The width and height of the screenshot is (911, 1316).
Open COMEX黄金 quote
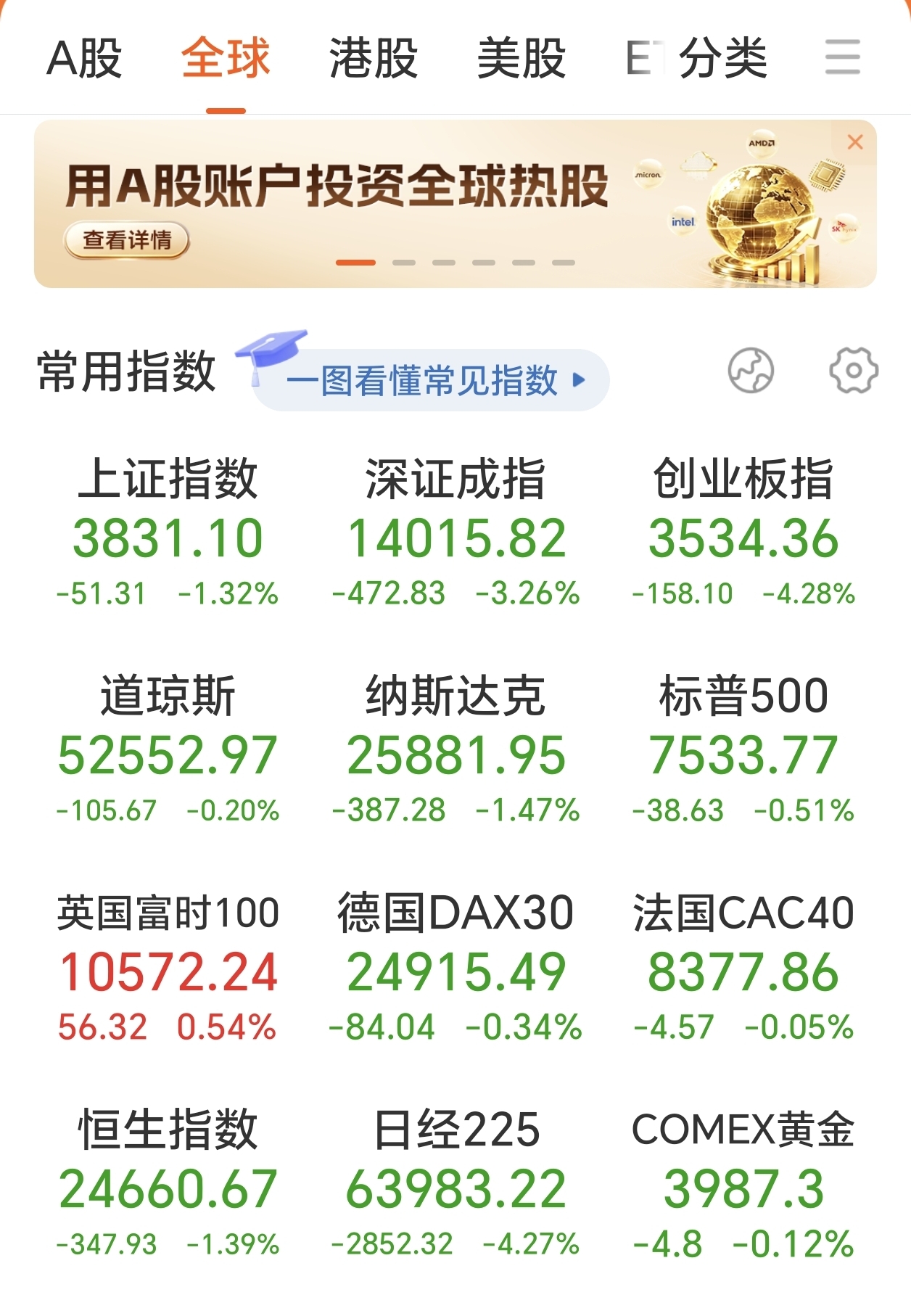[x=743, y=1183]
